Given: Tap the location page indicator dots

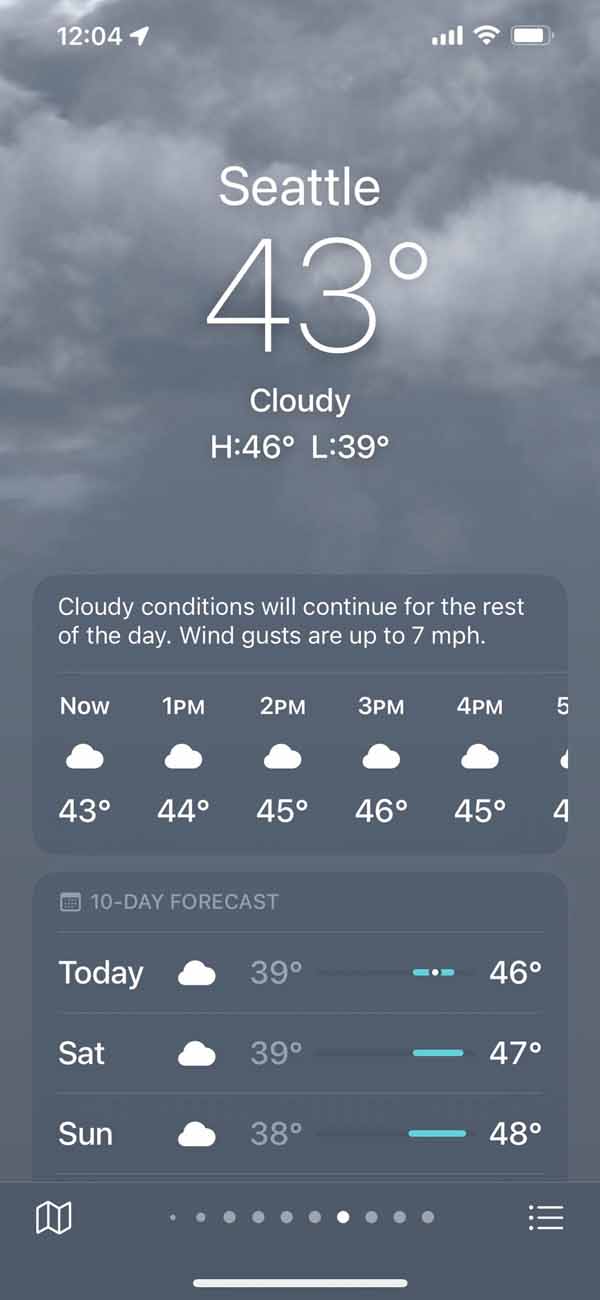Looking at the screenshot, I should coord(301,1217).
